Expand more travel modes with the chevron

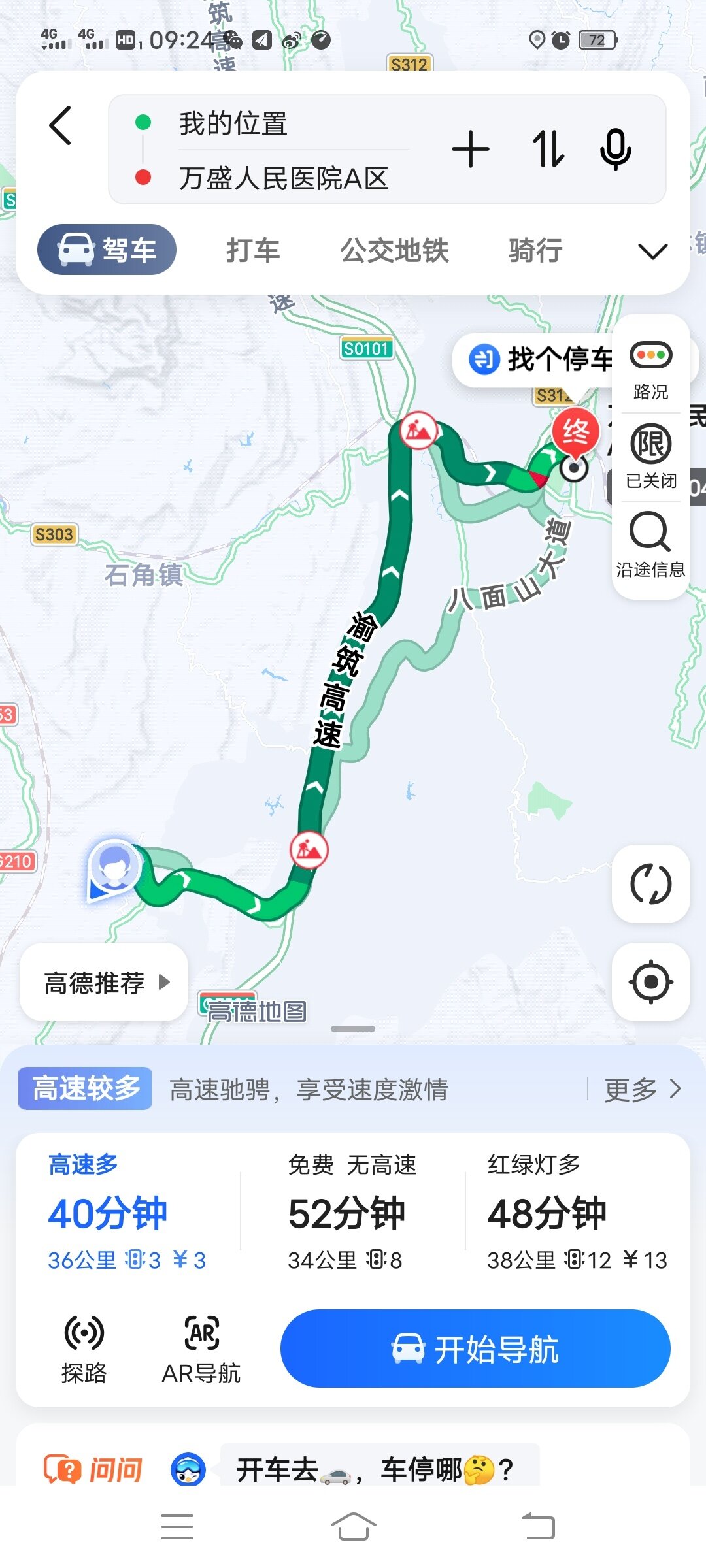pos(652,252)
